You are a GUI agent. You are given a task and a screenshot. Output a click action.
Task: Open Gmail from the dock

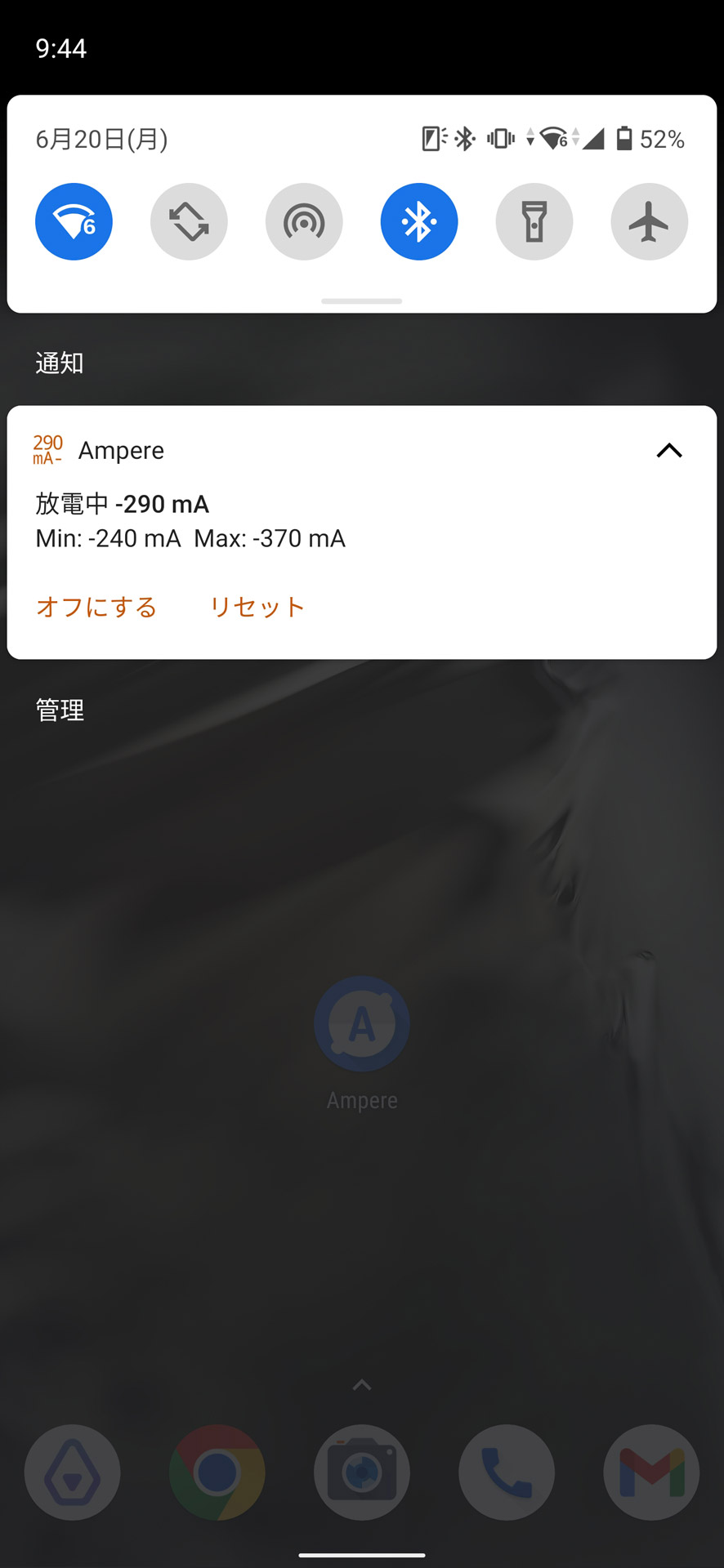point(650,1472)
